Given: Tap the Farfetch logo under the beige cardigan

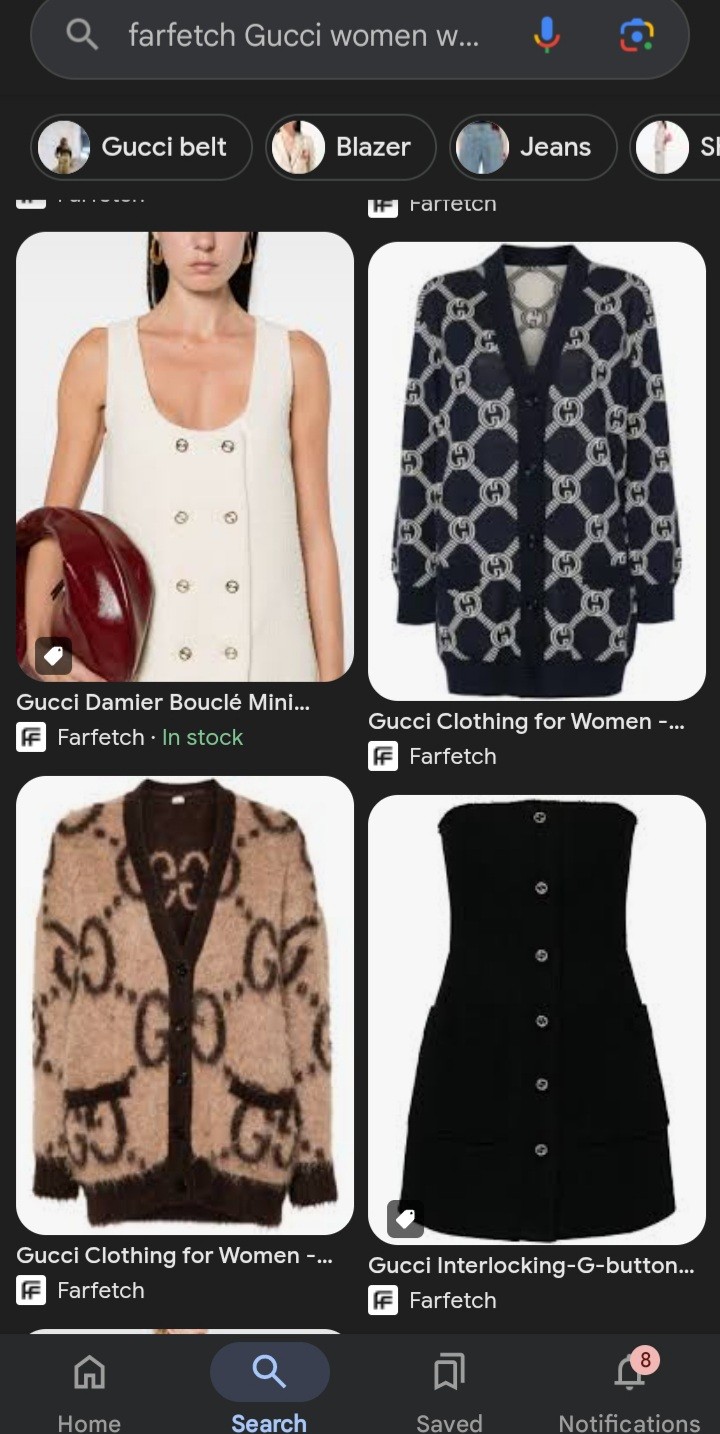Looking at the screenshot, I should point(31,1290).
